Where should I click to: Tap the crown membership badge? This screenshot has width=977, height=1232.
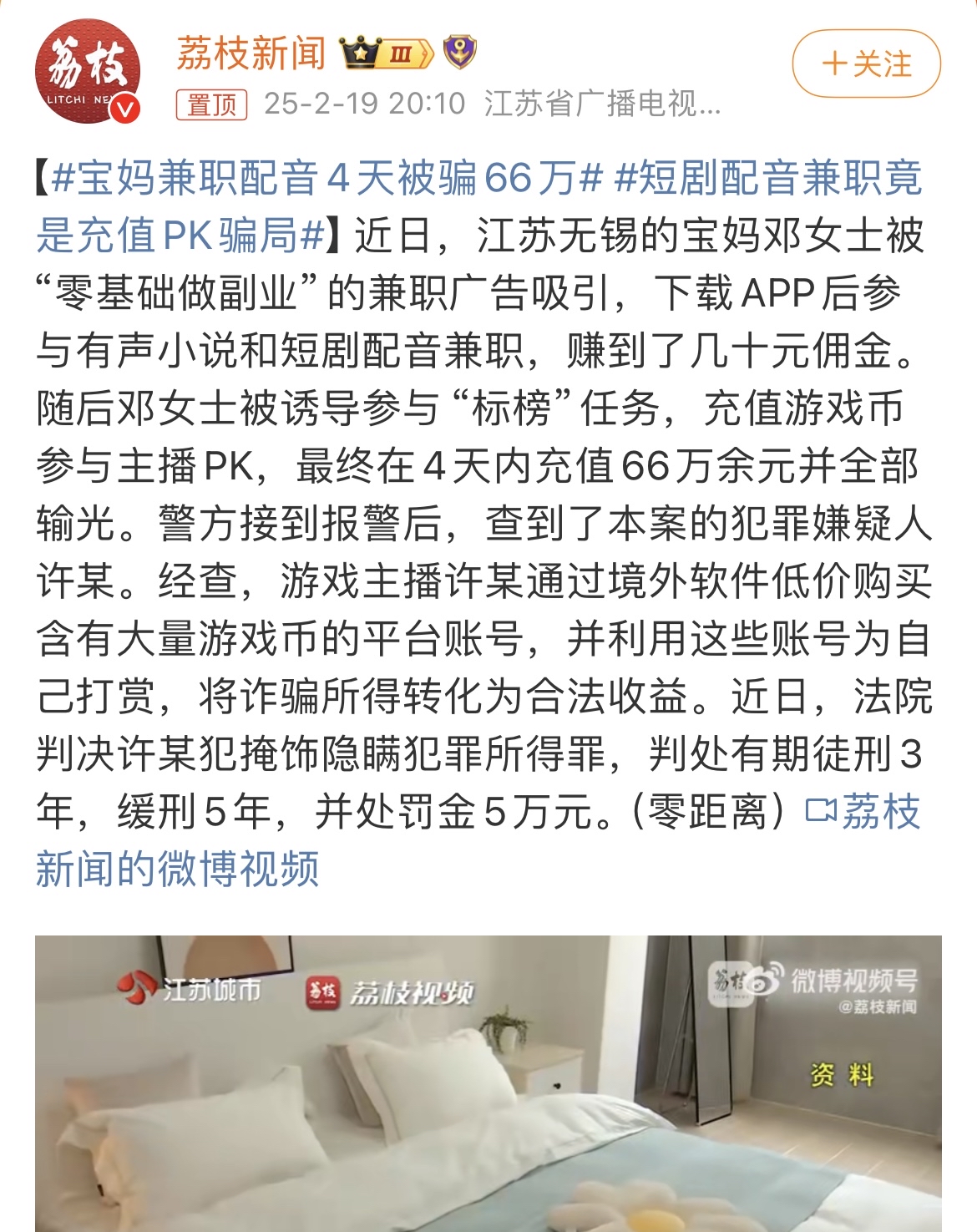[387, 54]
